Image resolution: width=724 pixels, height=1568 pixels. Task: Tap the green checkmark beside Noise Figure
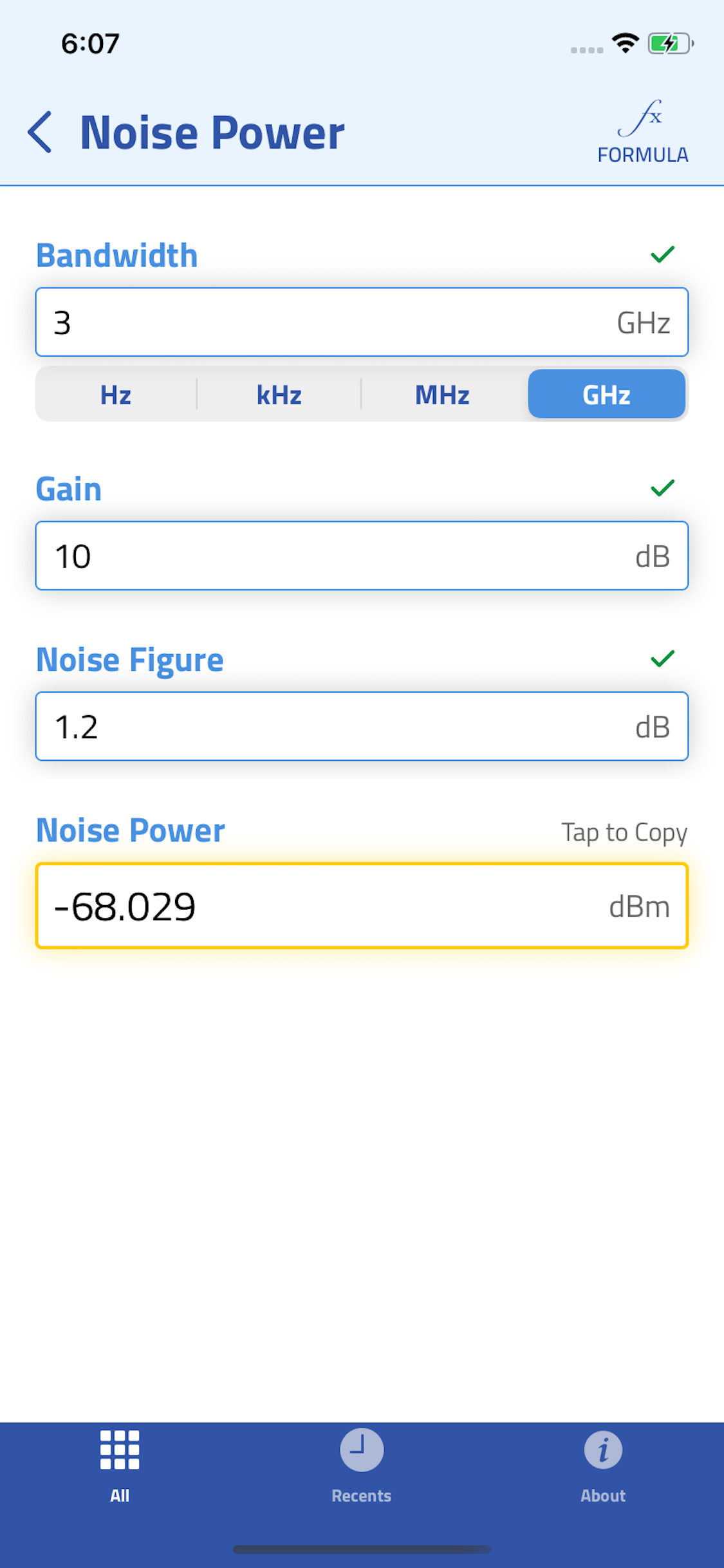coord(662,660)
